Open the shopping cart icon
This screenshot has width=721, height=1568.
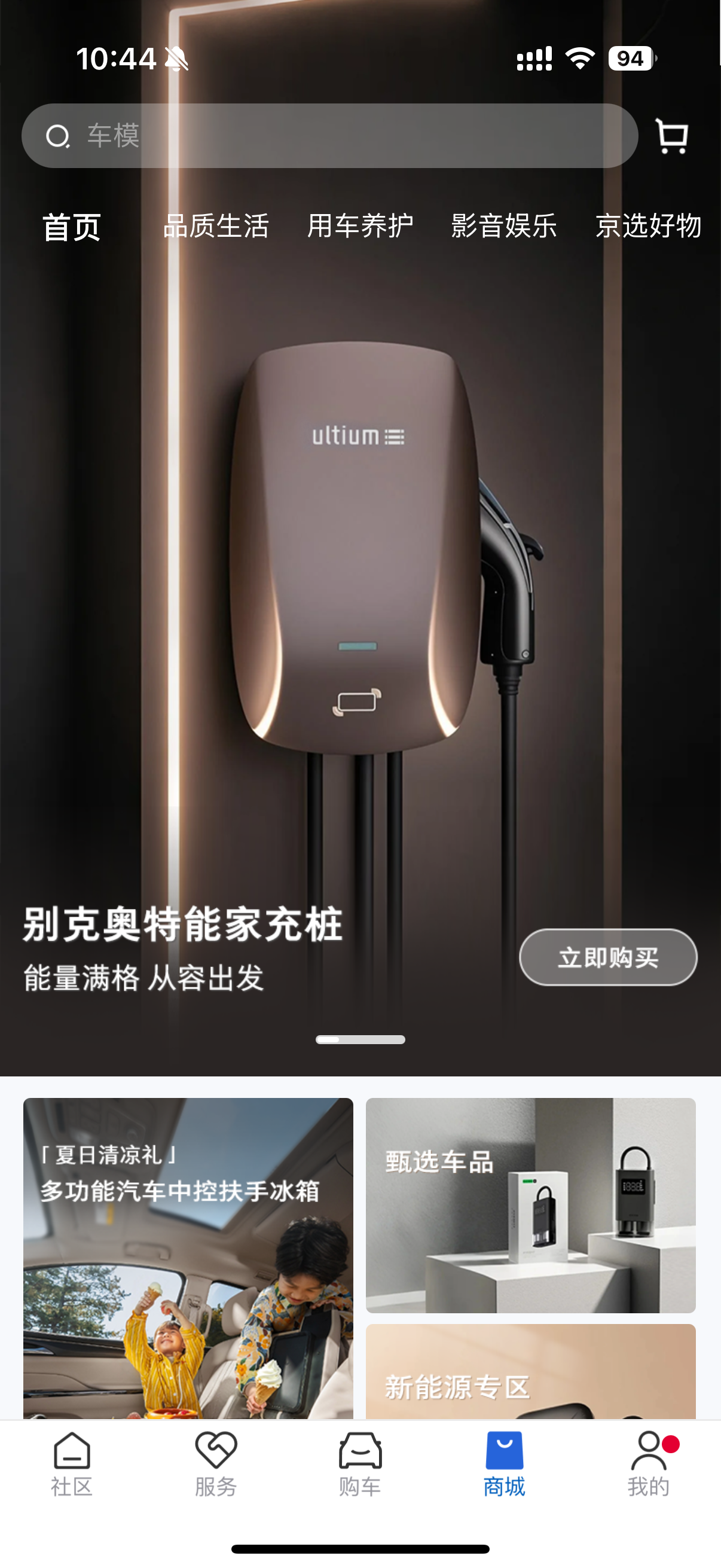click(672, 136)
